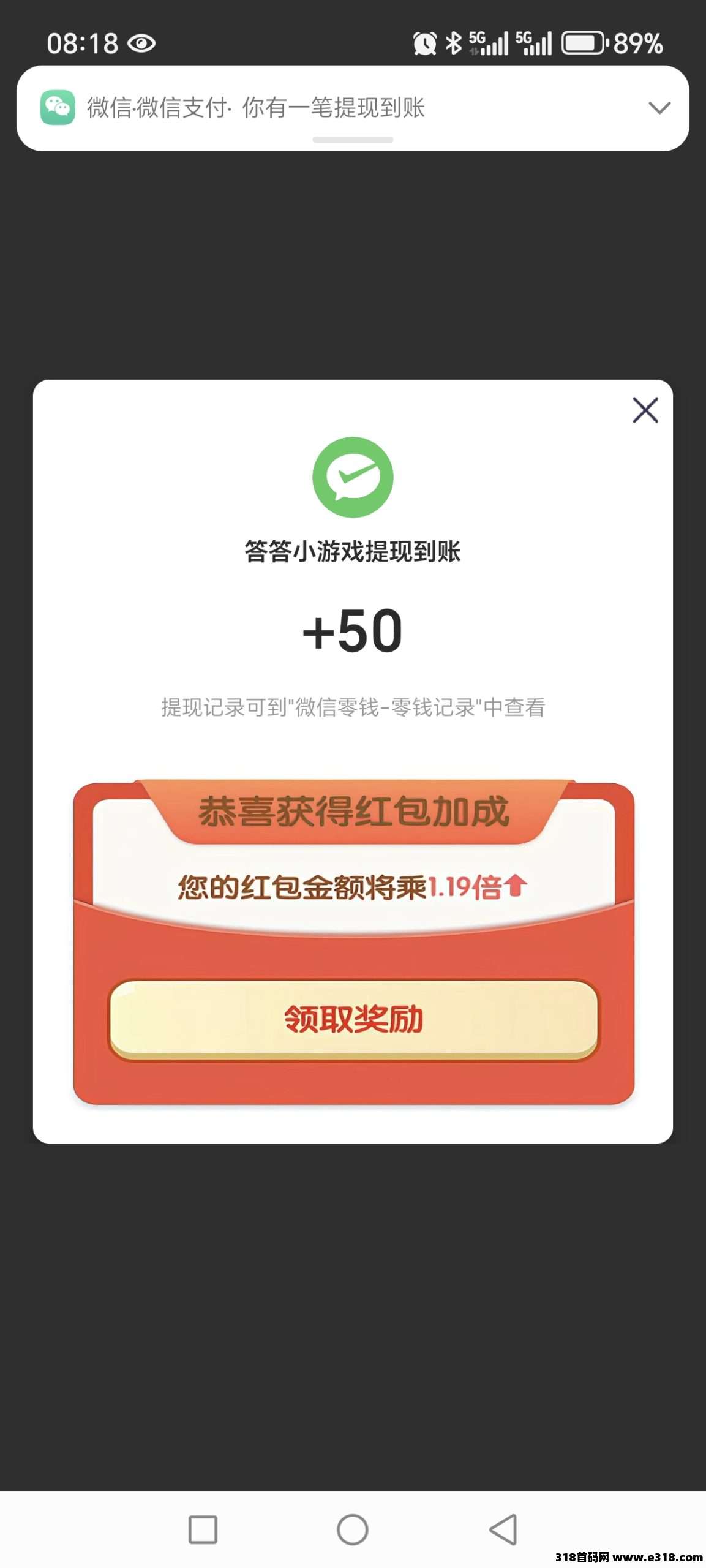Tap the 答答小游戏提现到账 title
This screenshot has width=706, height=1568.
click(353, 551)
